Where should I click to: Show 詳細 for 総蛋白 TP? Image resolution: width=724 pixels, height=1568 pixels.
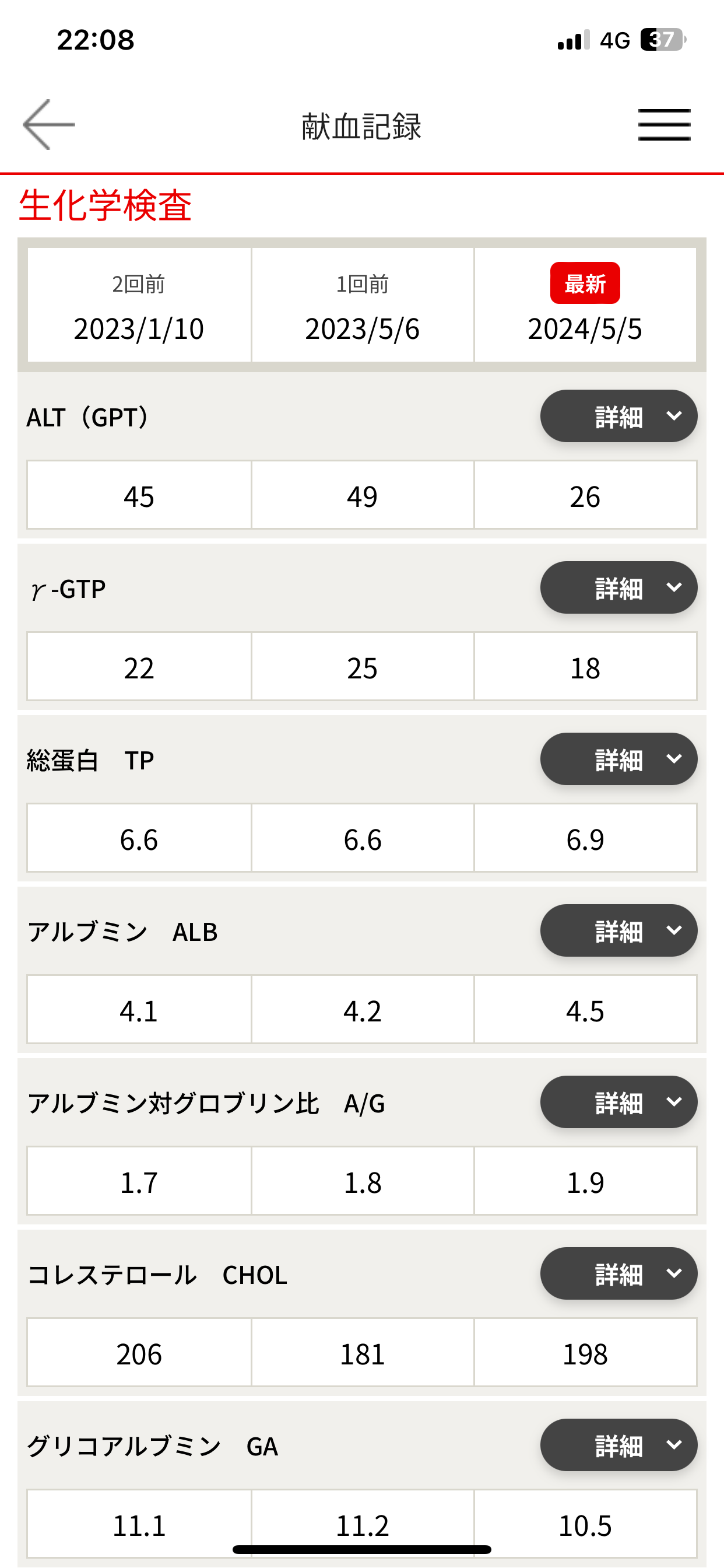point(618,759)
